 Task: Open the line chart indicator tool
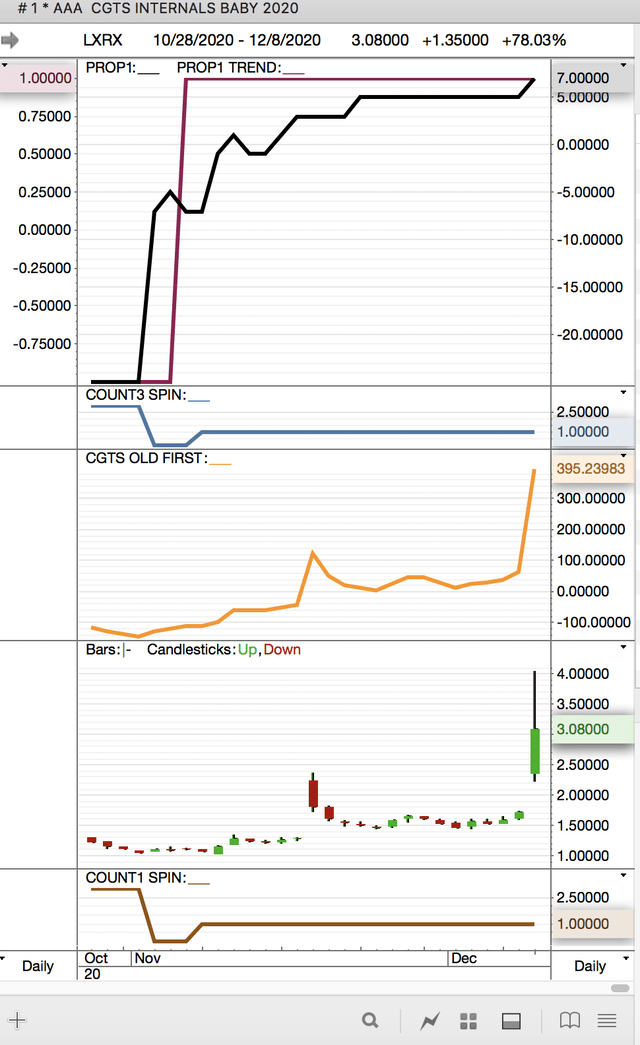(430, 1020)
